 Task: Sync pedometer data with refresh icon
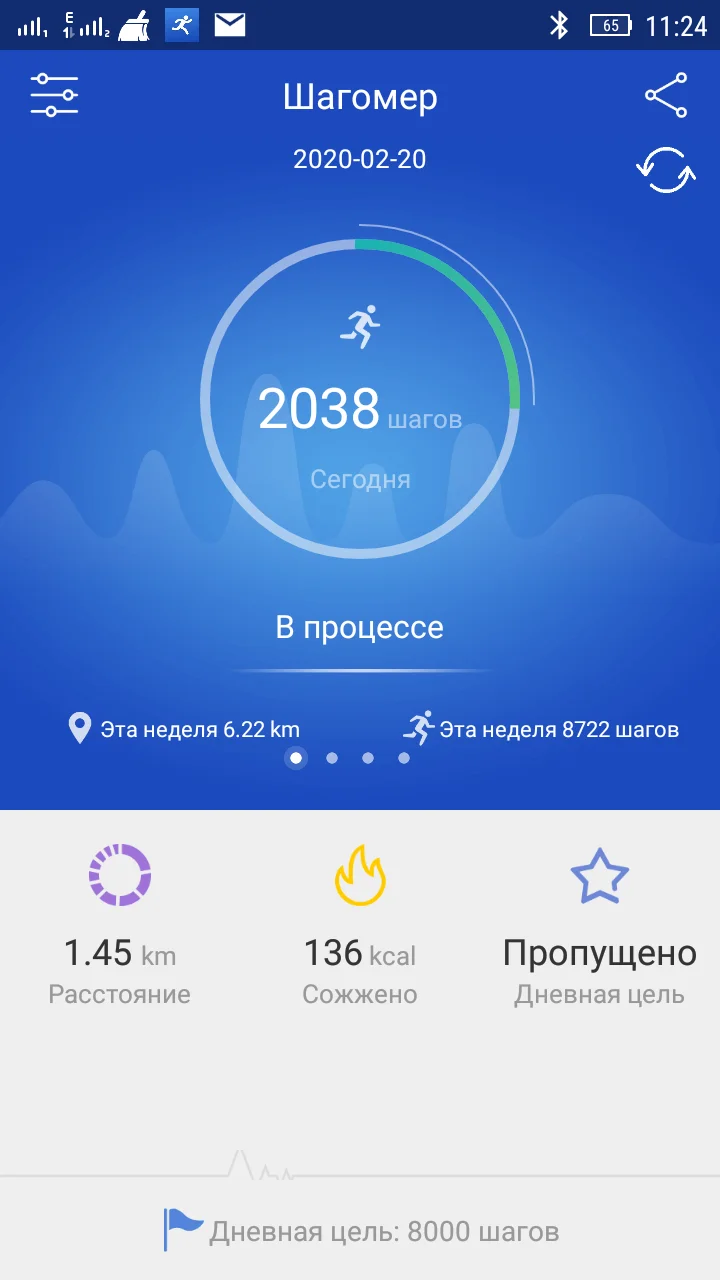[x=666, y=170]
